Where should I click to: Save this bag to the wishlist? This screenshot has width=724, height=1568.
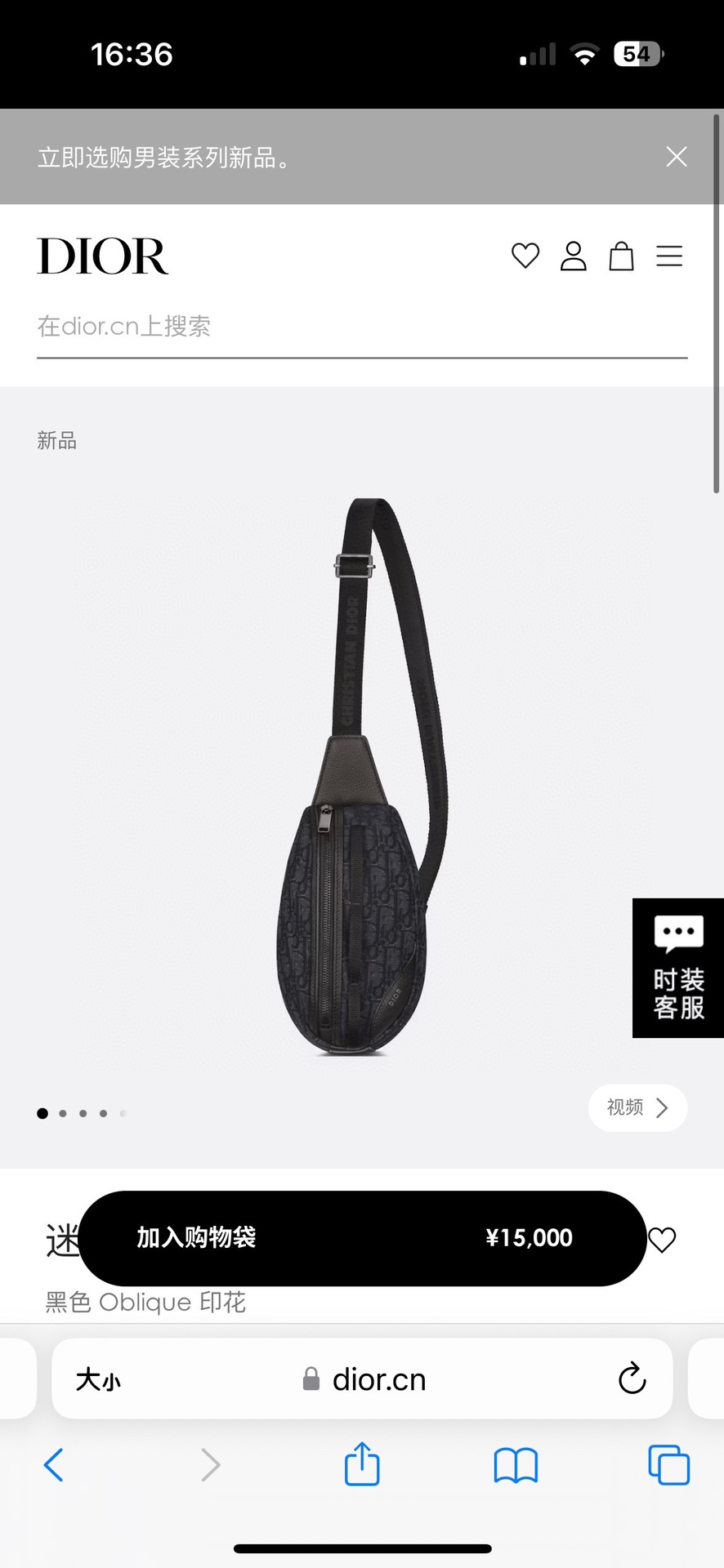[662, 1240]
